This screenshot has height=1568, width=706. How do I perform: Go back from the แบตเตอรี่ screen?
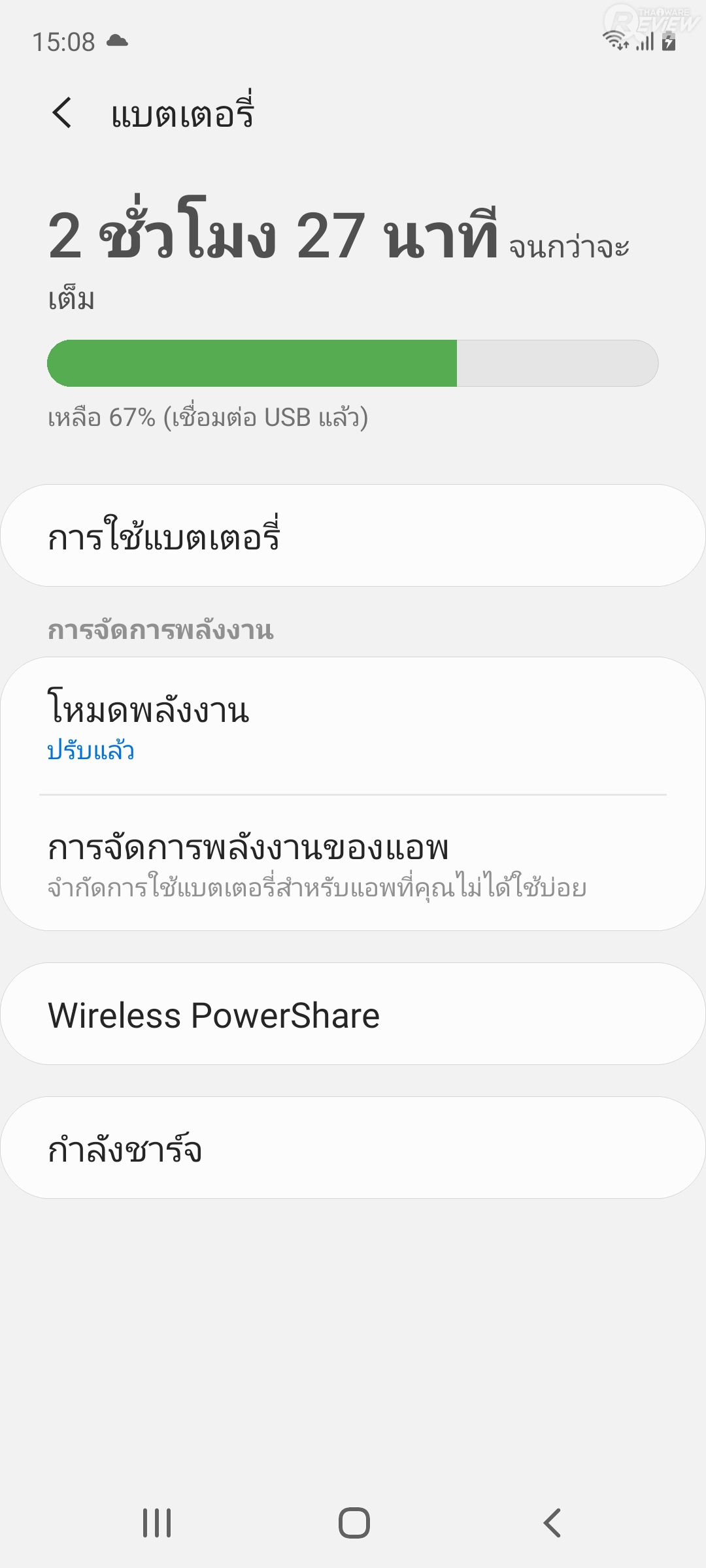62,113
